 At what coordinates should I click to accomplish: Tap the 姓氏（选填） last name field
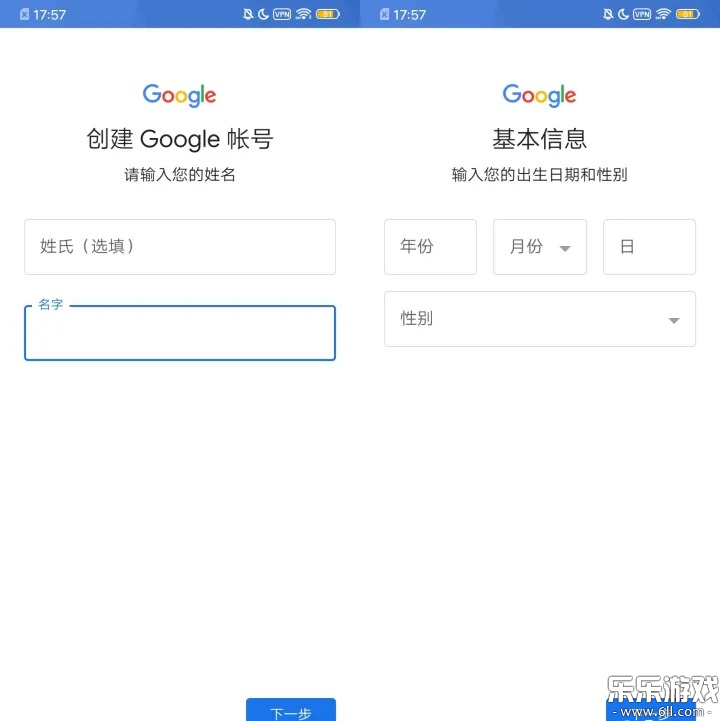pyautogui.click(x=180, y=247)
